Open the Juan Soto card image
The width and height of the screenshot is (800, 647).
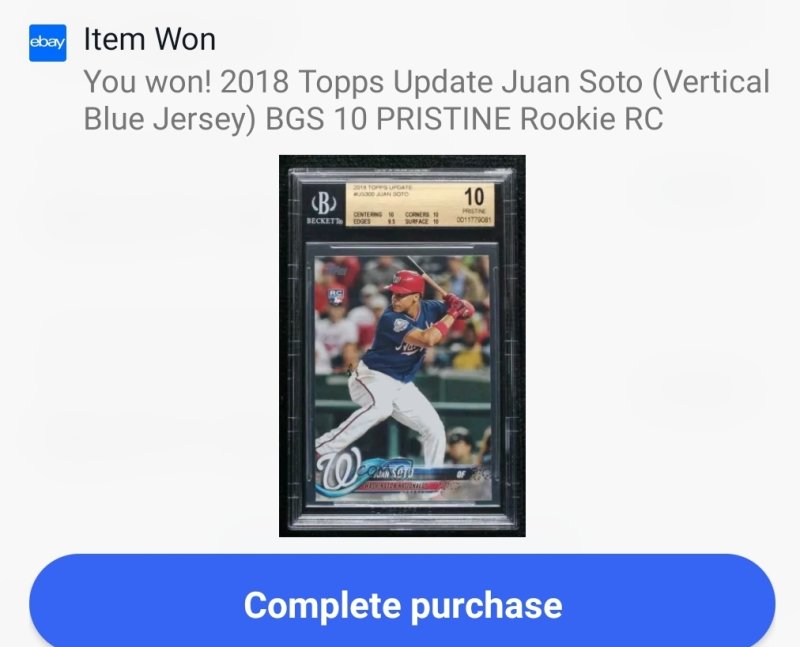coord(402,345)
